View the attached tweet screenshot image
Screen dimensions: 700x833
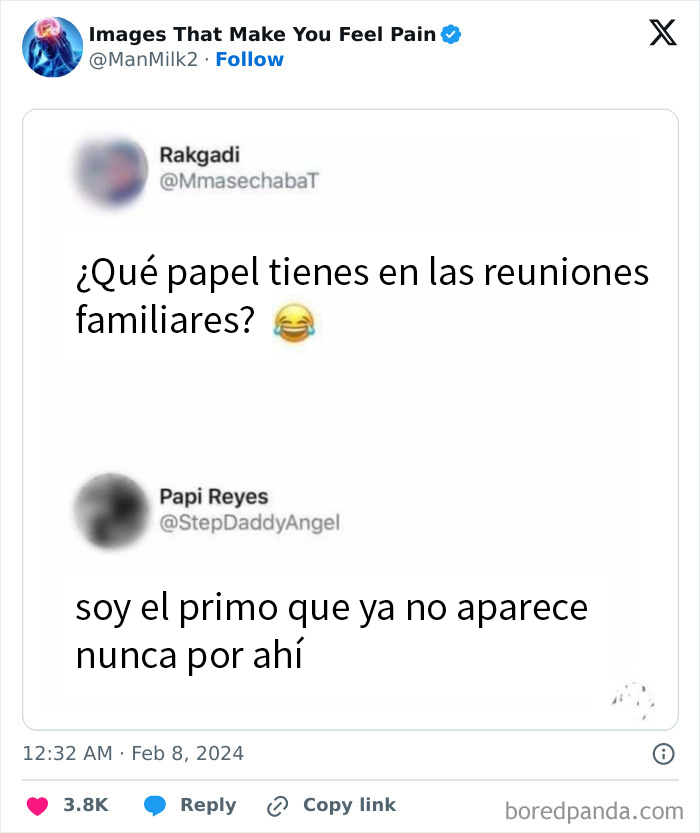350,418
